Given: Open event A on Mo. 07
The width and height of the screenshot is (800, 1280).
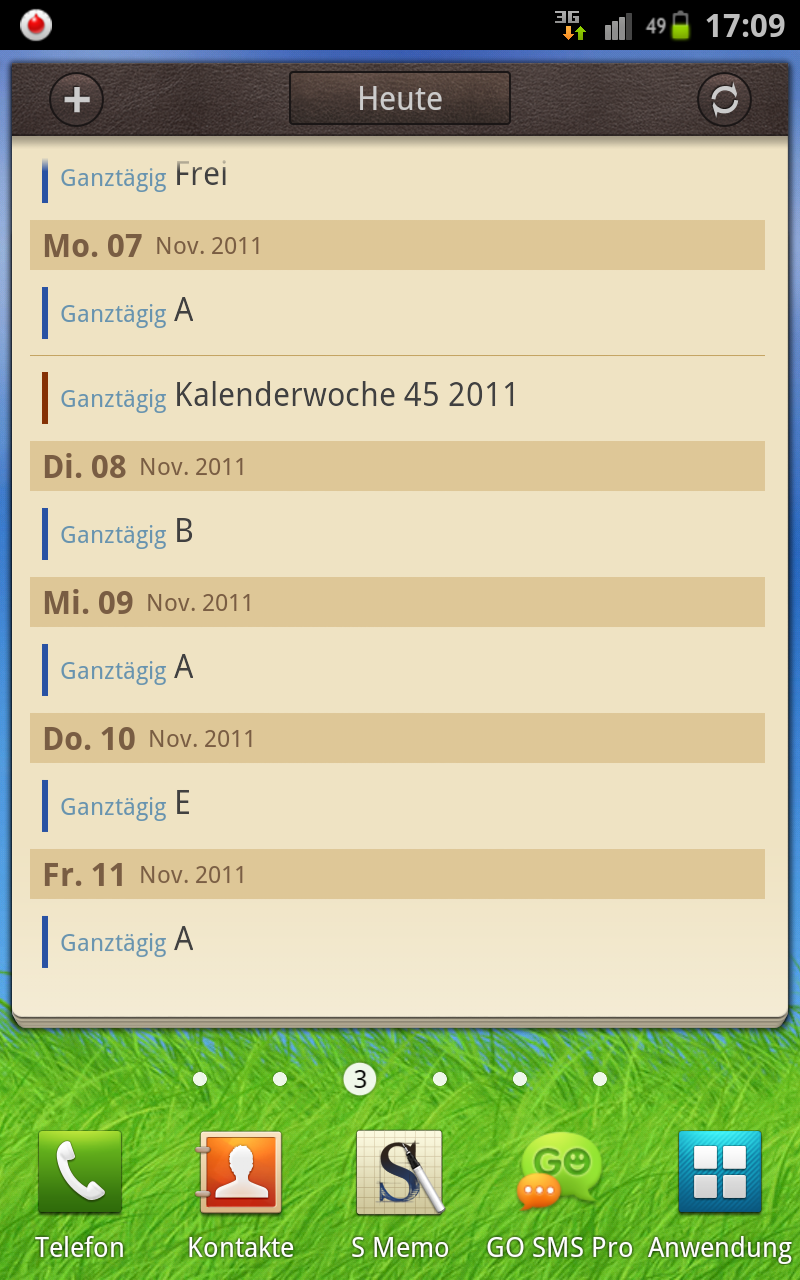Looking at the screenshot, I should tap(397, 312).
